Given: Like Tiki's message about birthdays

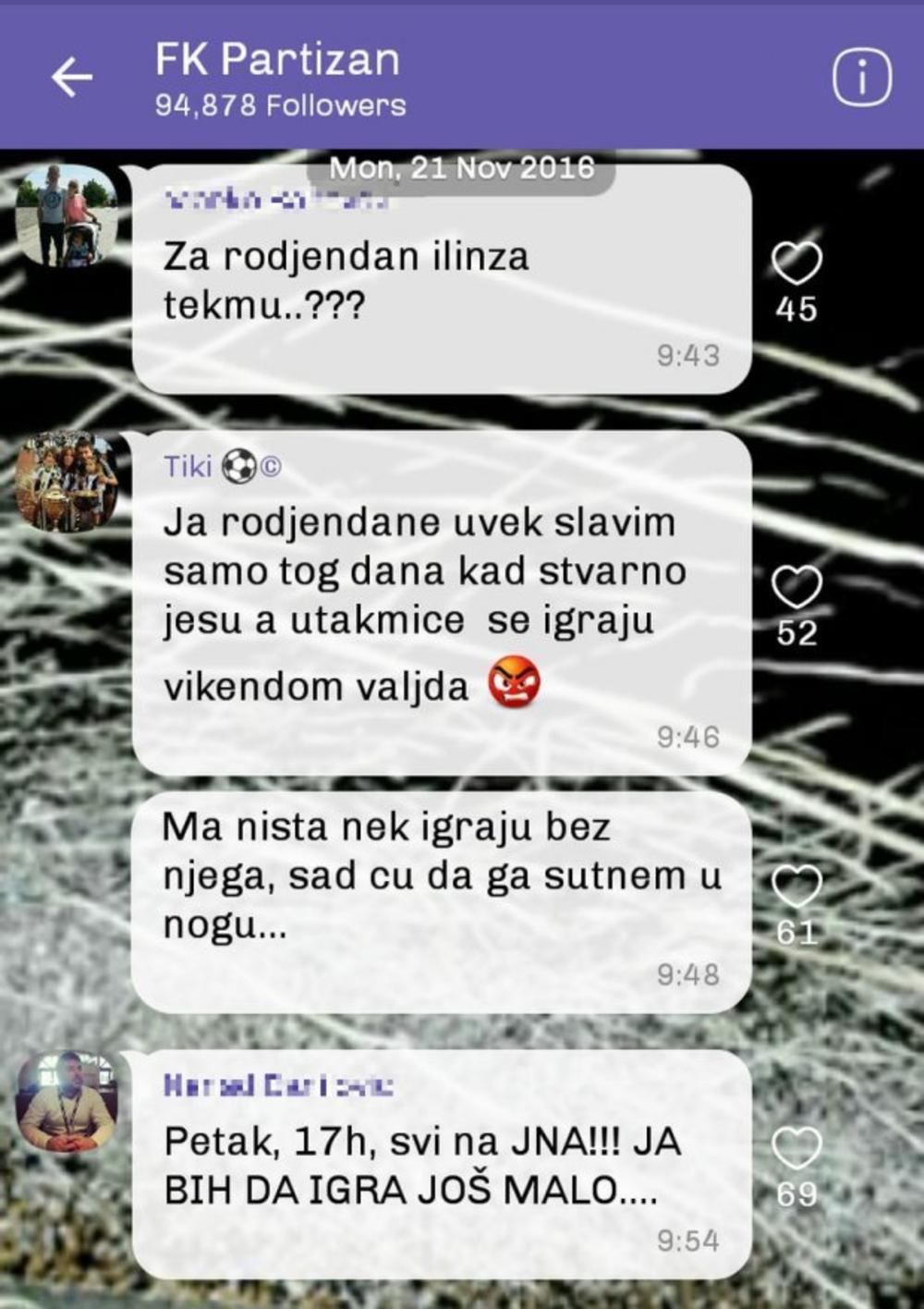Looking at the screenshot, I should 796,587.
